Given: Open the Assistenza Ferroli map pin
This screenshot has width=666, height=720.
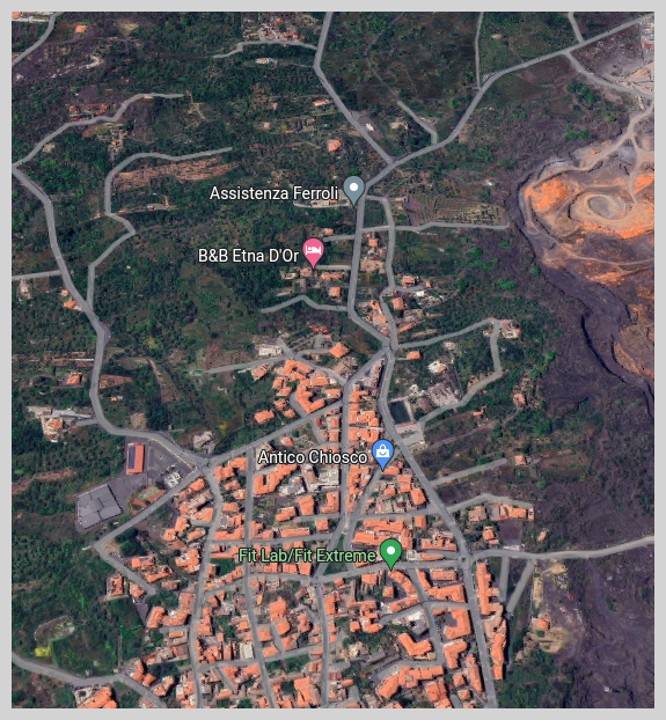Looking at the screenshot, I should coord(353,189).
